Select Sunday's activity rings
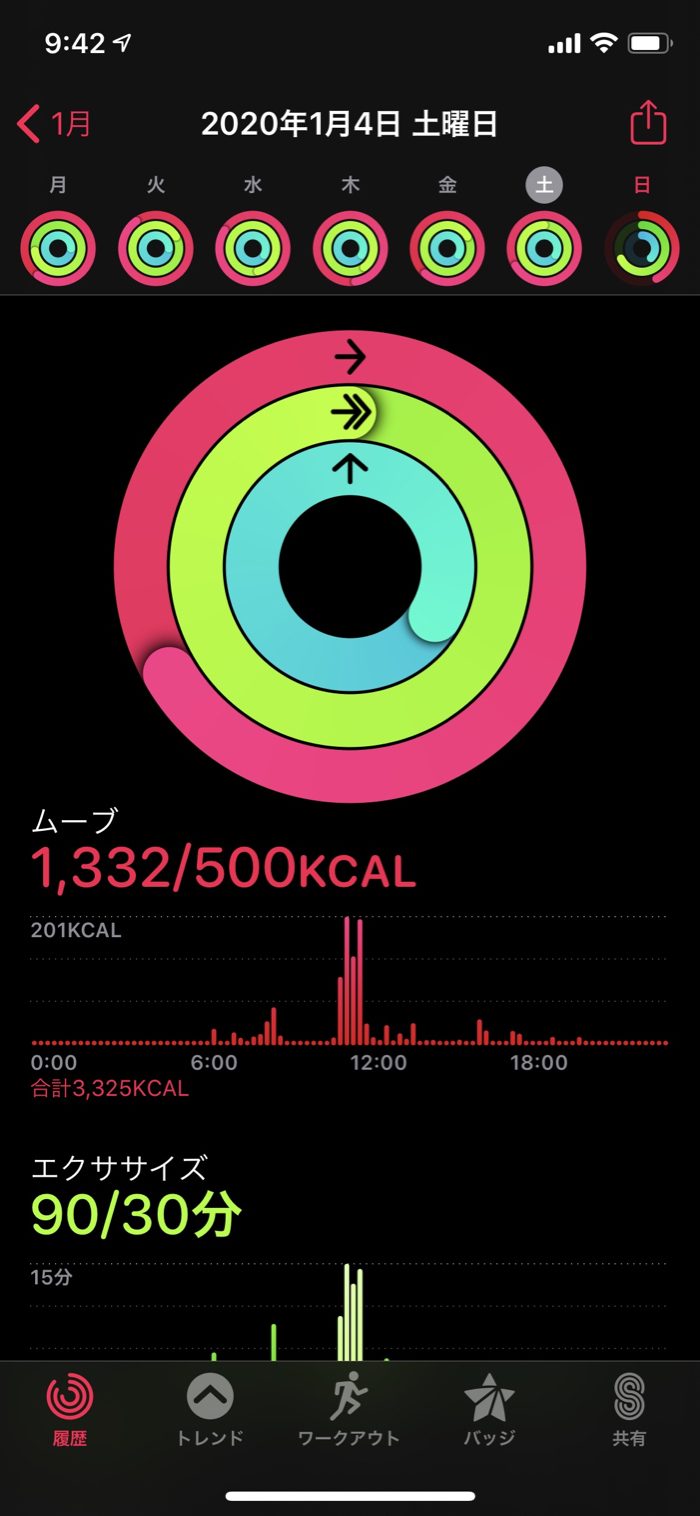The width and height of the screenshot is (700, 1516). (642, 248)
